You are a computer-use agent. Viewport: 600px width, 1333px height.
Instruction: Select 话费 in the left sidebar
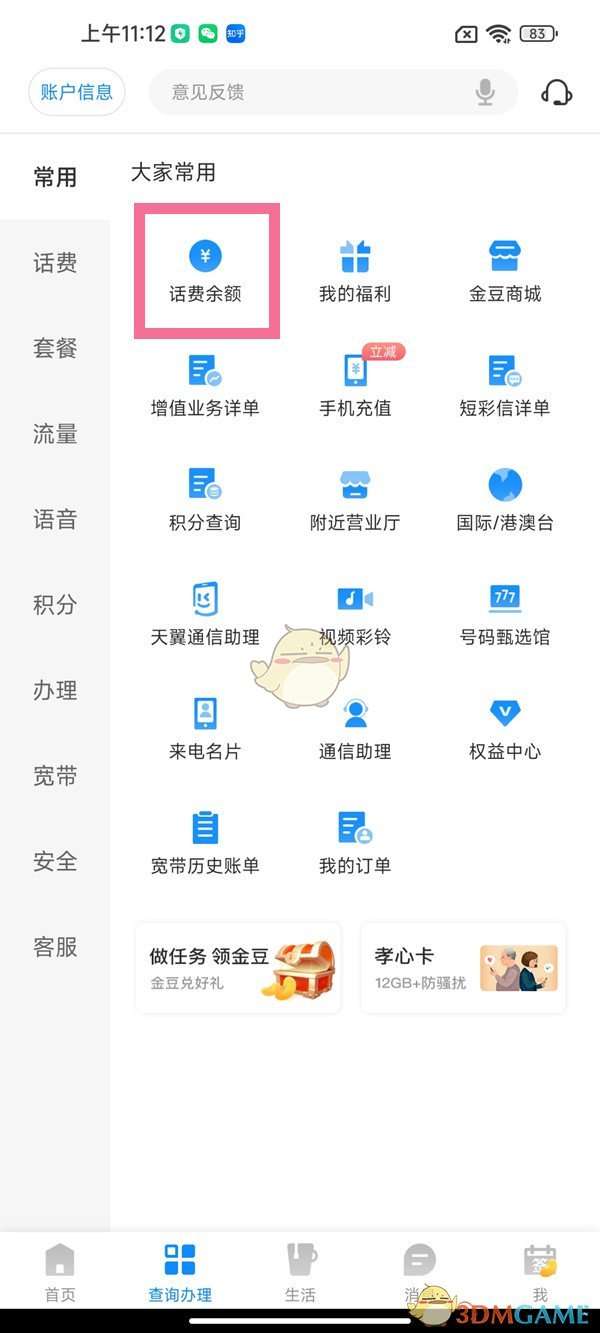pos(55,263)
